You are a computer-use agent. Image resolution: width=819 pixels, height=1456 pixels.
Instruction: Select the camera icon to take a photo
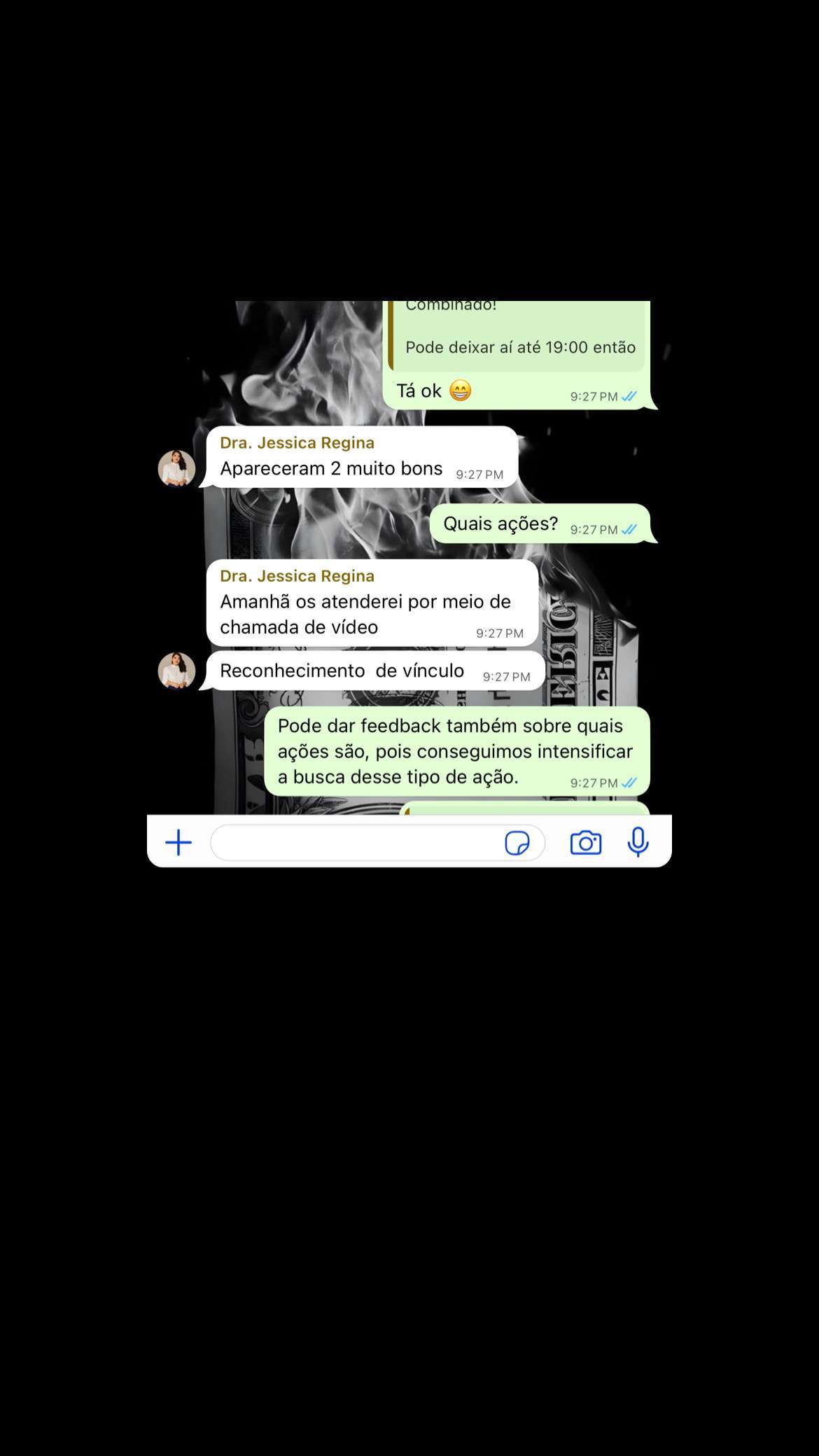(585, 843)
